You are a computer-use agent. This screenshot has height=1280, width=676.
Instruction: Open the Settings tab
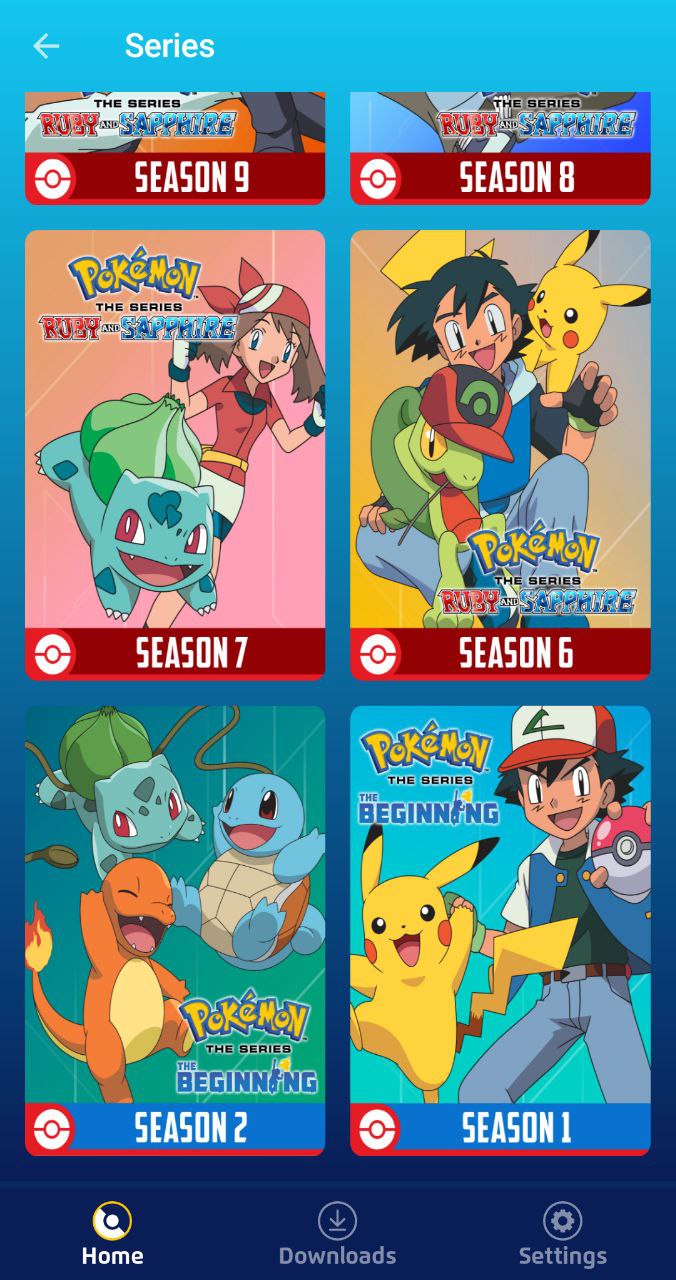[x=562, y=1234]
